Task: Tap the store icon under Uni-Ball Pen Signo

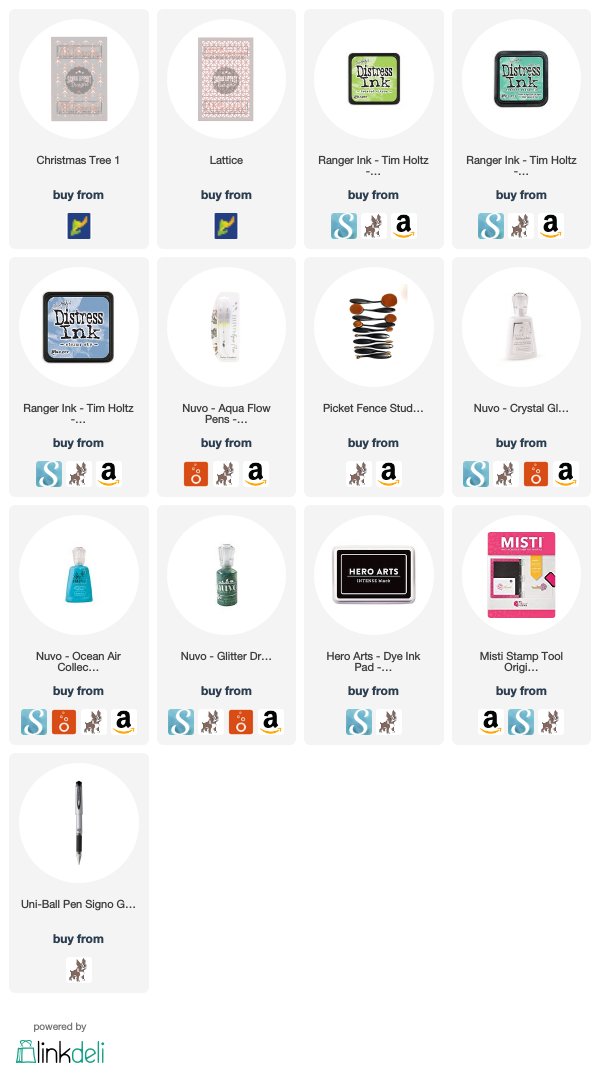Action: pos(79,970)
